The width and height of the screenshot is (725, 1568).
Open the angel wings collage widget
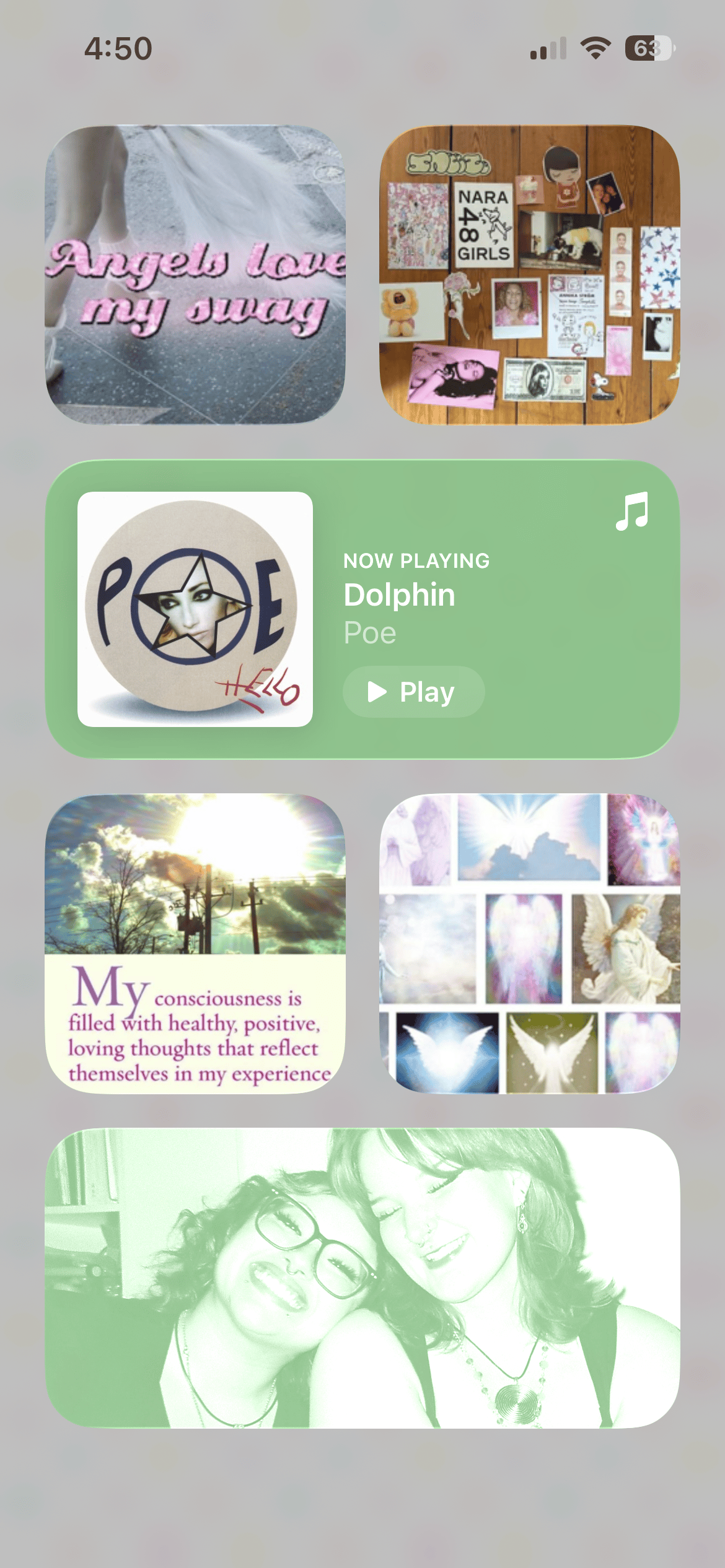point(529,943)
